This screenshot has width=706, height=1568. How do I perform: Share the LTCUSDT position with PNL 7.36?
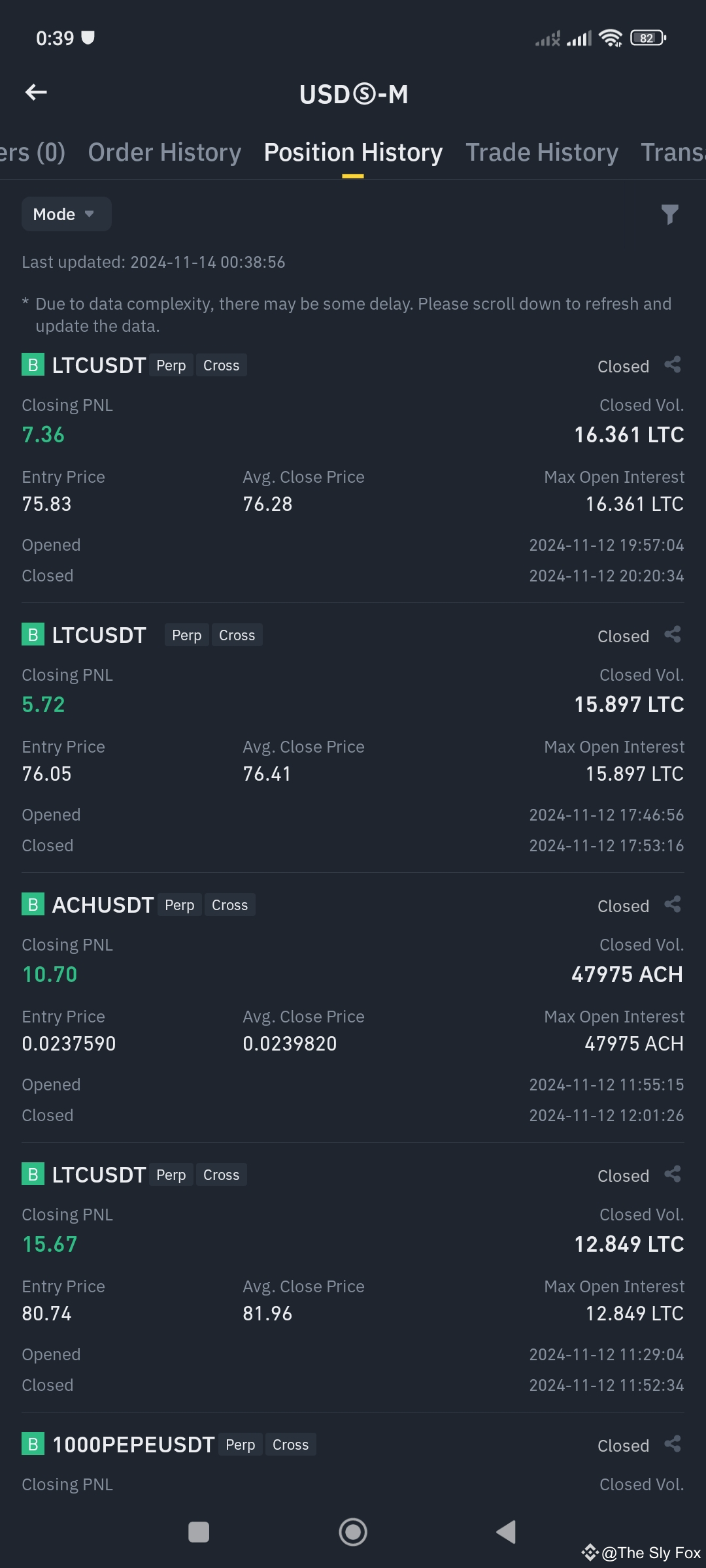click(673, 365)
